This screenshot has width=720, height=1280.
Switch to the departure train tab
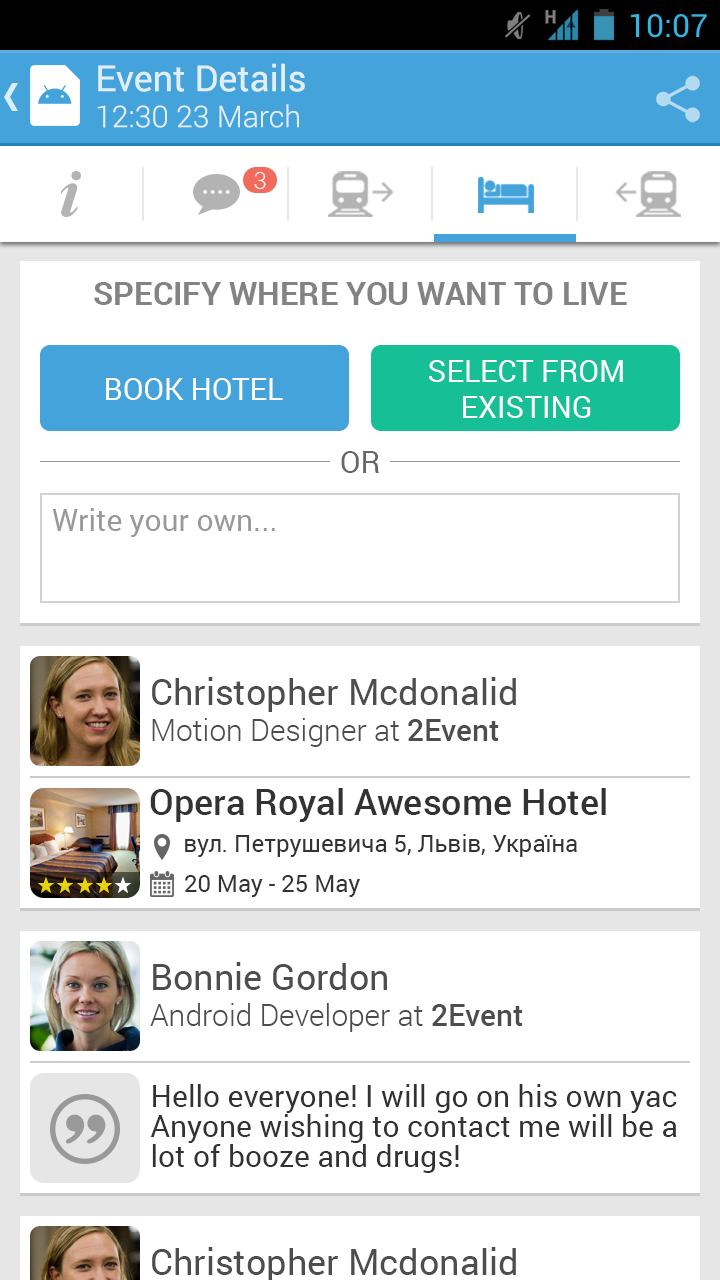tap(360, 194)
